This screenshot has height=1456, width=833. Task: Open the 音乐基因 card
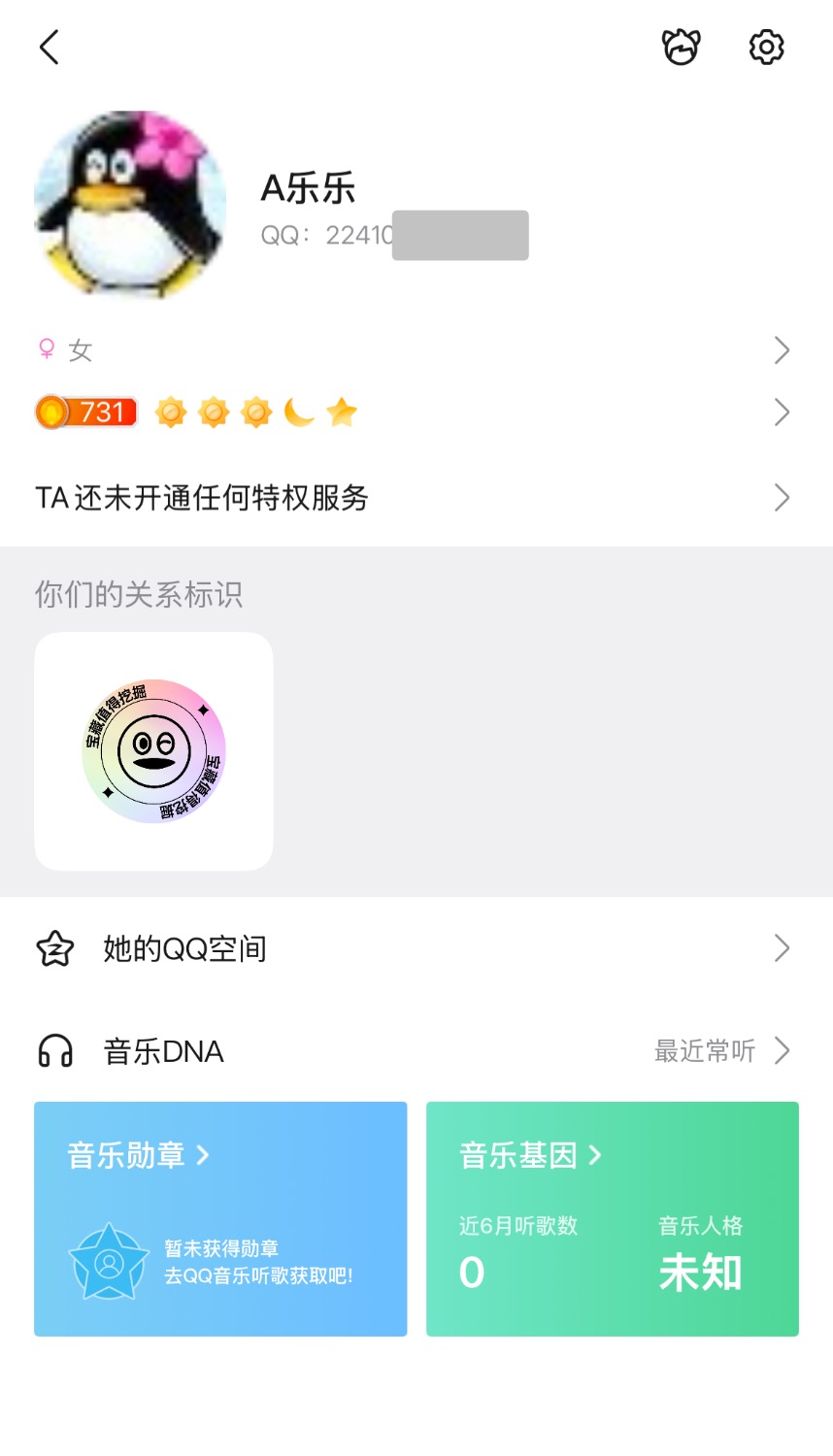[x=613, y=1219]
